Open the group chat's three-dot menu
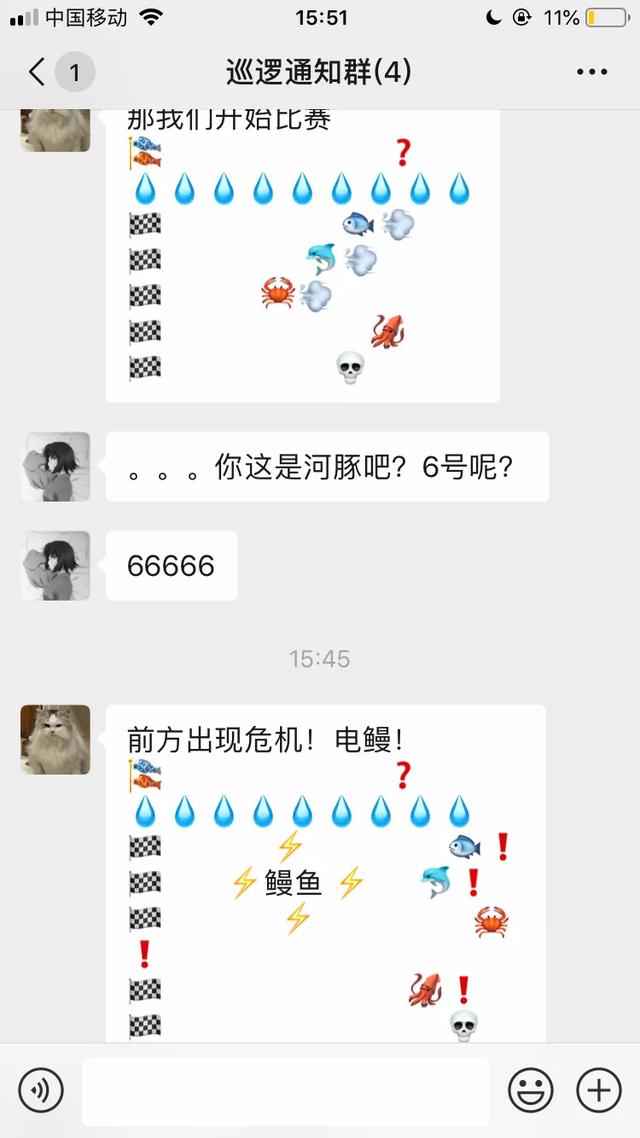 [x=591, y=72]
